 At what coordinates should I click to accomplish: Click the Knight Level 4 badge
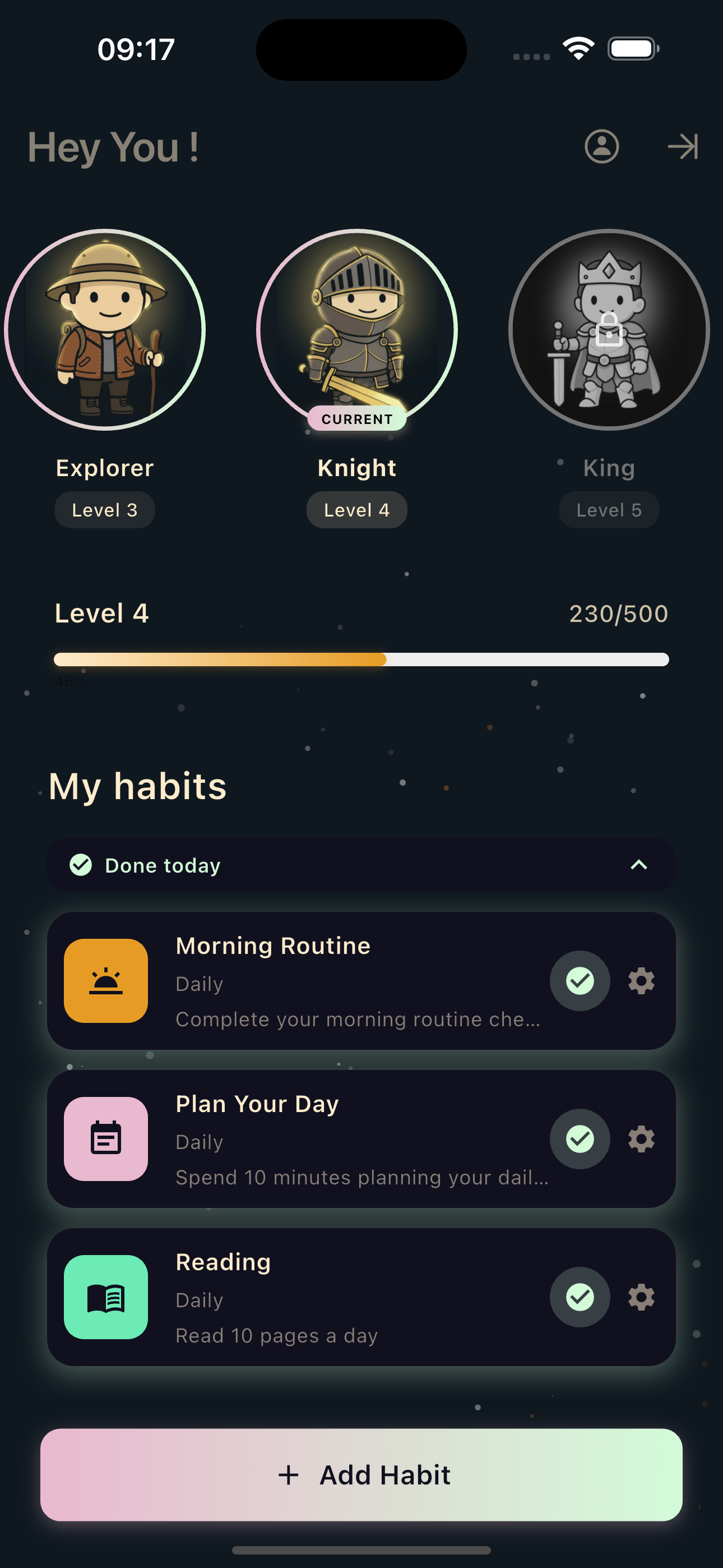356,509
